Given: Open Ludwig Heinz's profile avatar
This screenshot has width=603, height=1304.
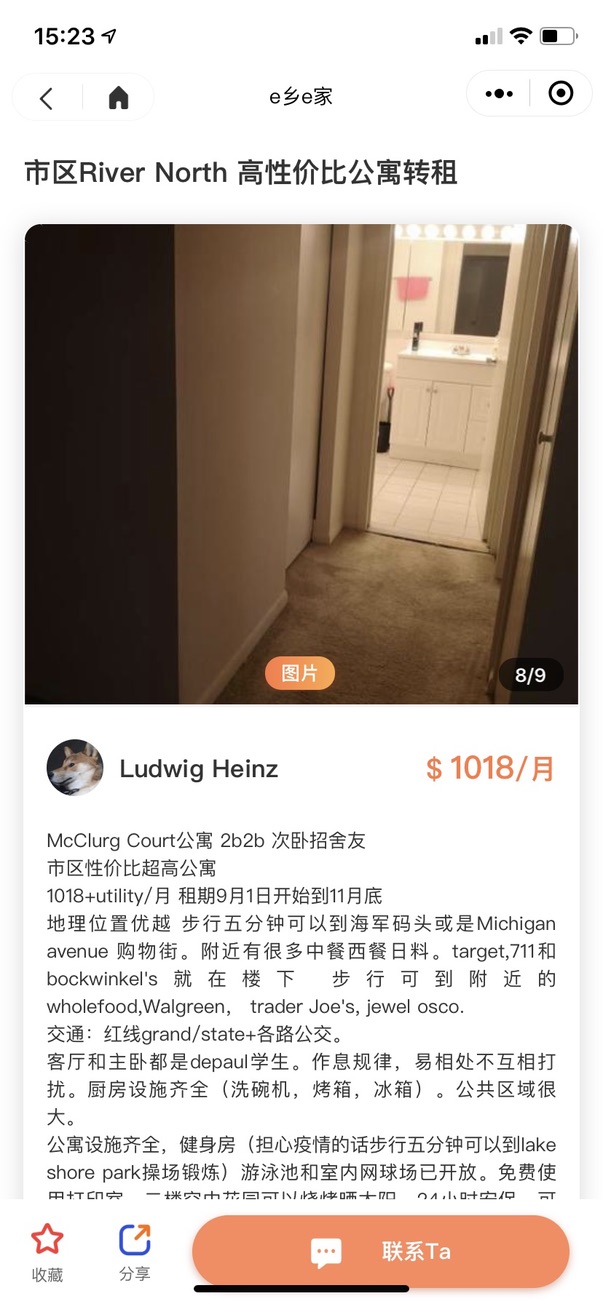Looking at the screenshot, I should pyautogui.click(x=75, y=768).
